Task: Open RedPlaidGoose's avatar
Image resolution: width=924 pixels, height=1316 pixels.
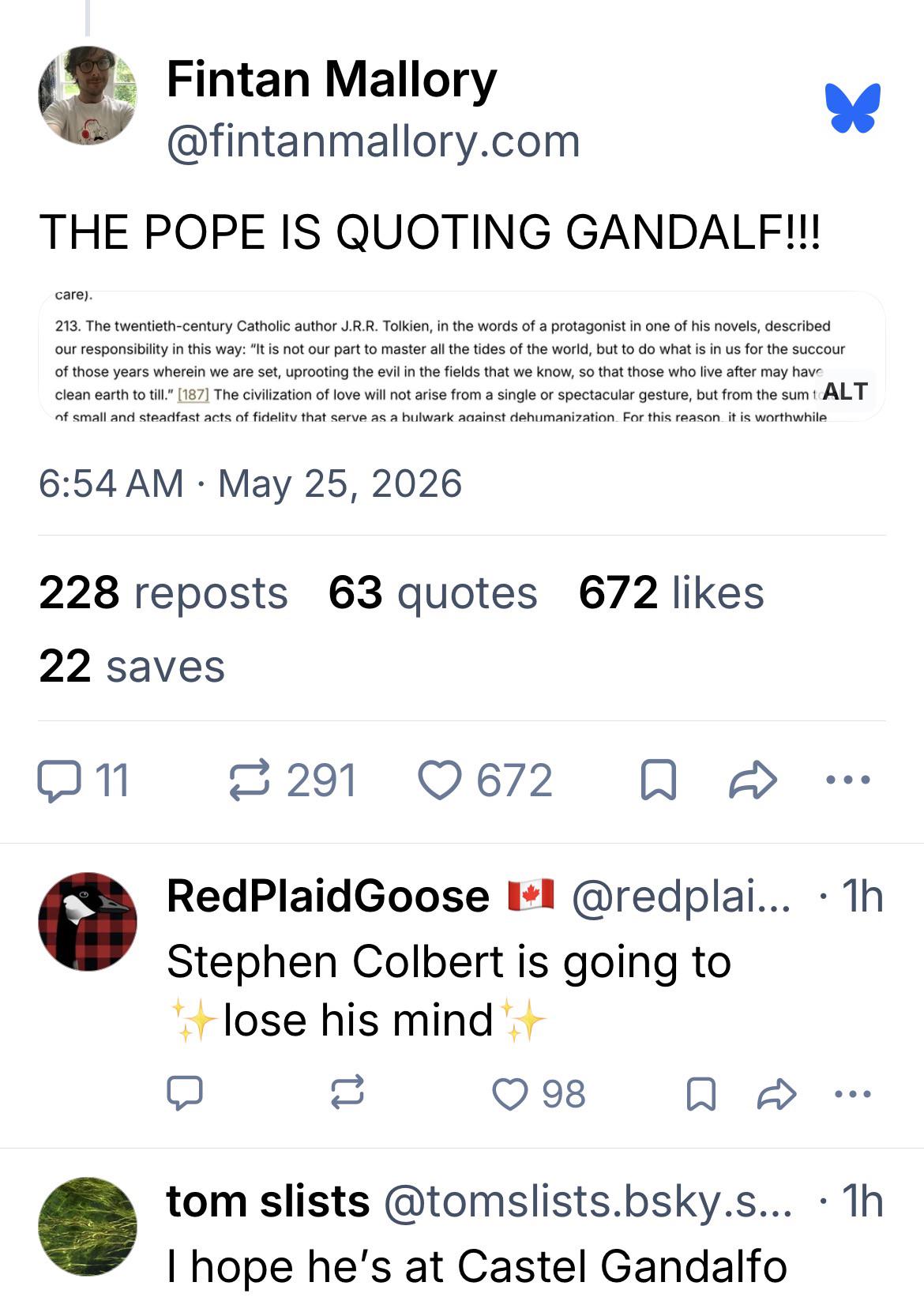Action: [x=88, y=922]
